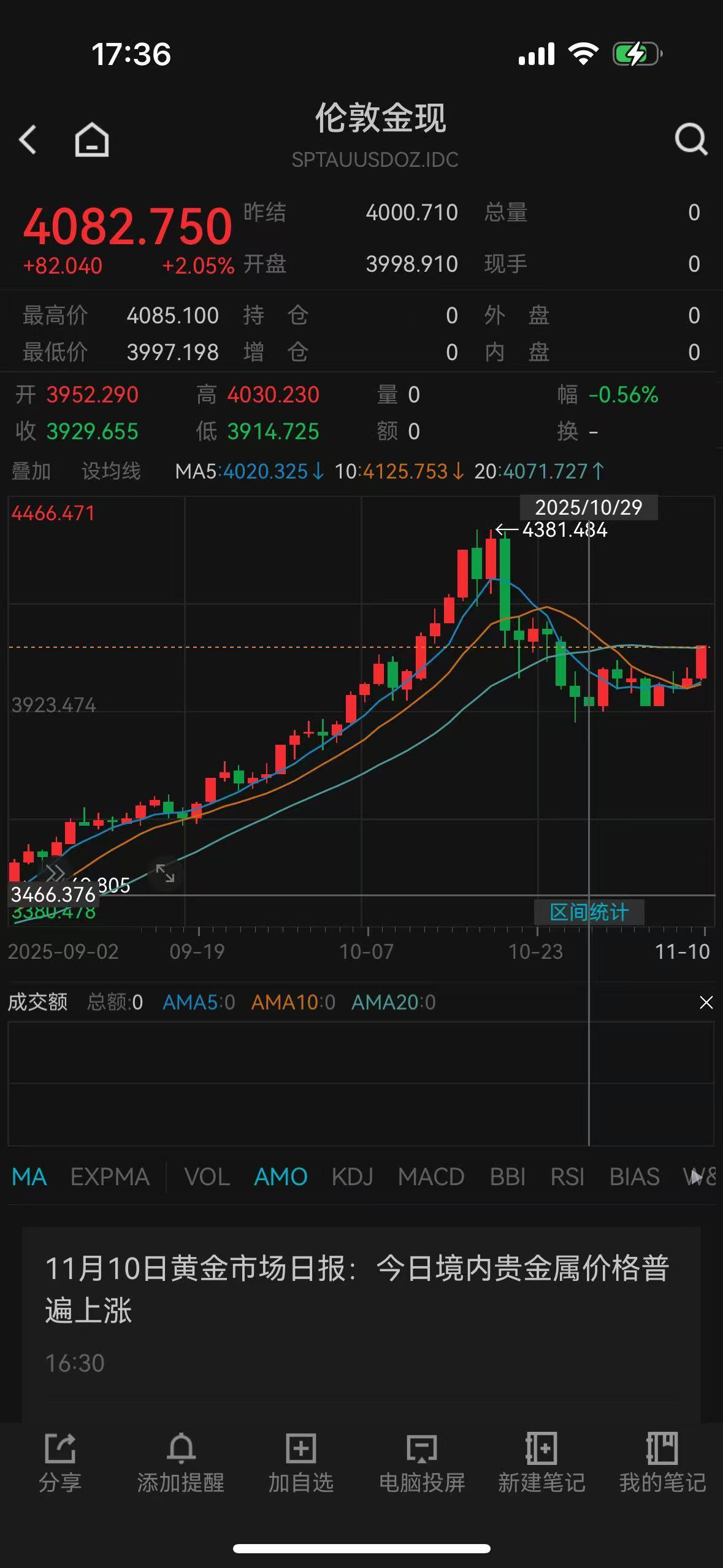Viewport: 723px width, 1568px height.
Task: Close the AMO volume panel with X
Action: (706, 1002)
